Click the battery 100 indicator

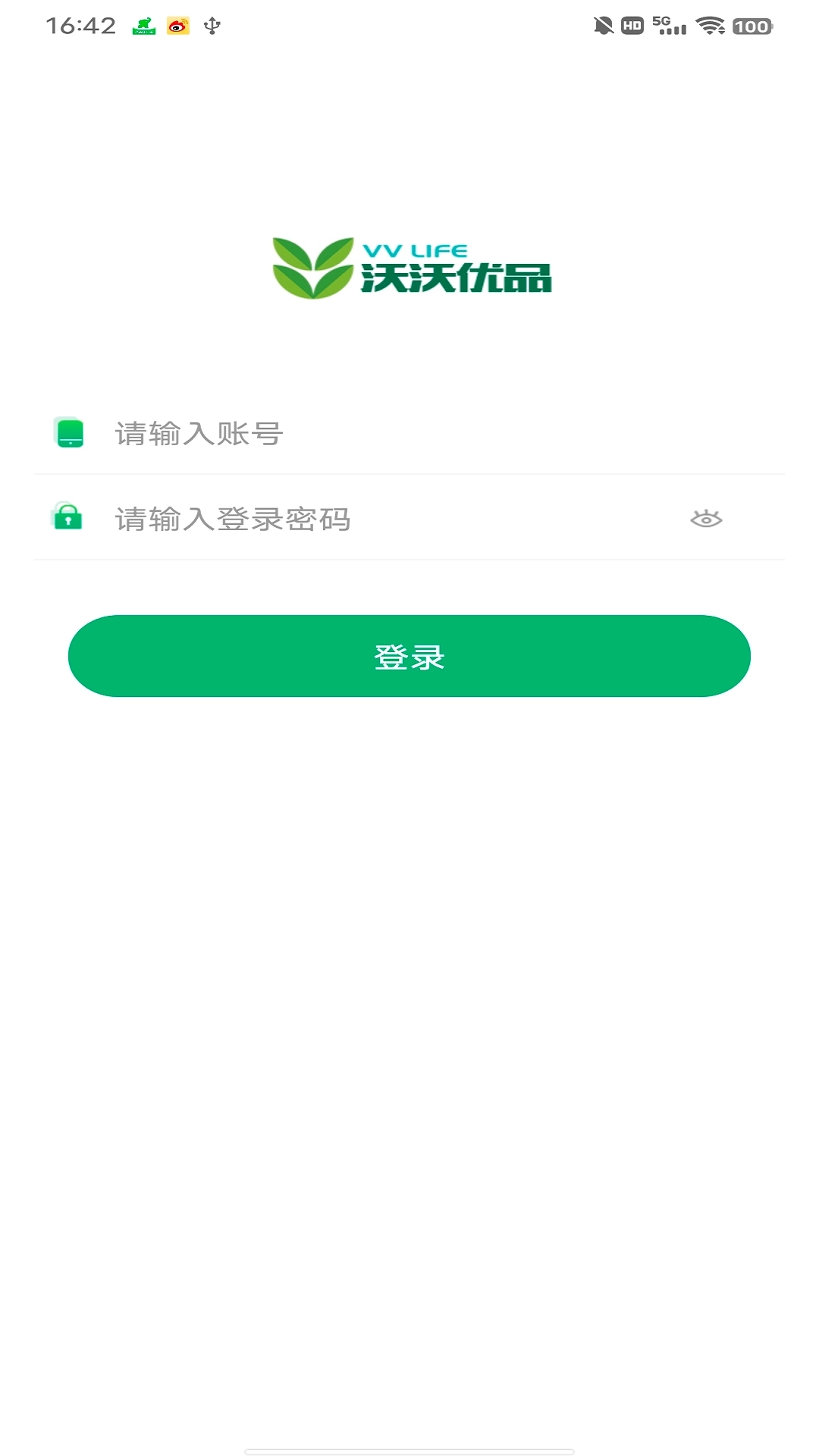753,24
